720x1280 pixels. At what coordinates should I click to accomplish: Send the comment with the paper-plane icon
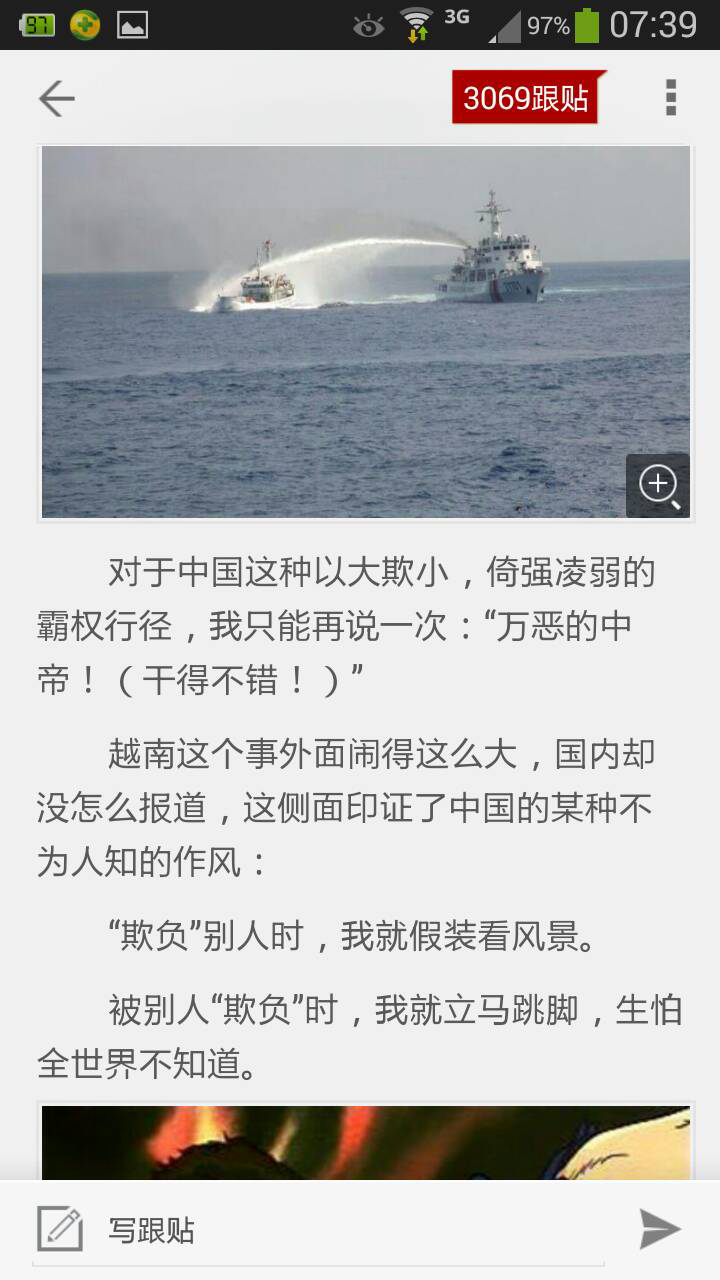(x=660, y=1230)
